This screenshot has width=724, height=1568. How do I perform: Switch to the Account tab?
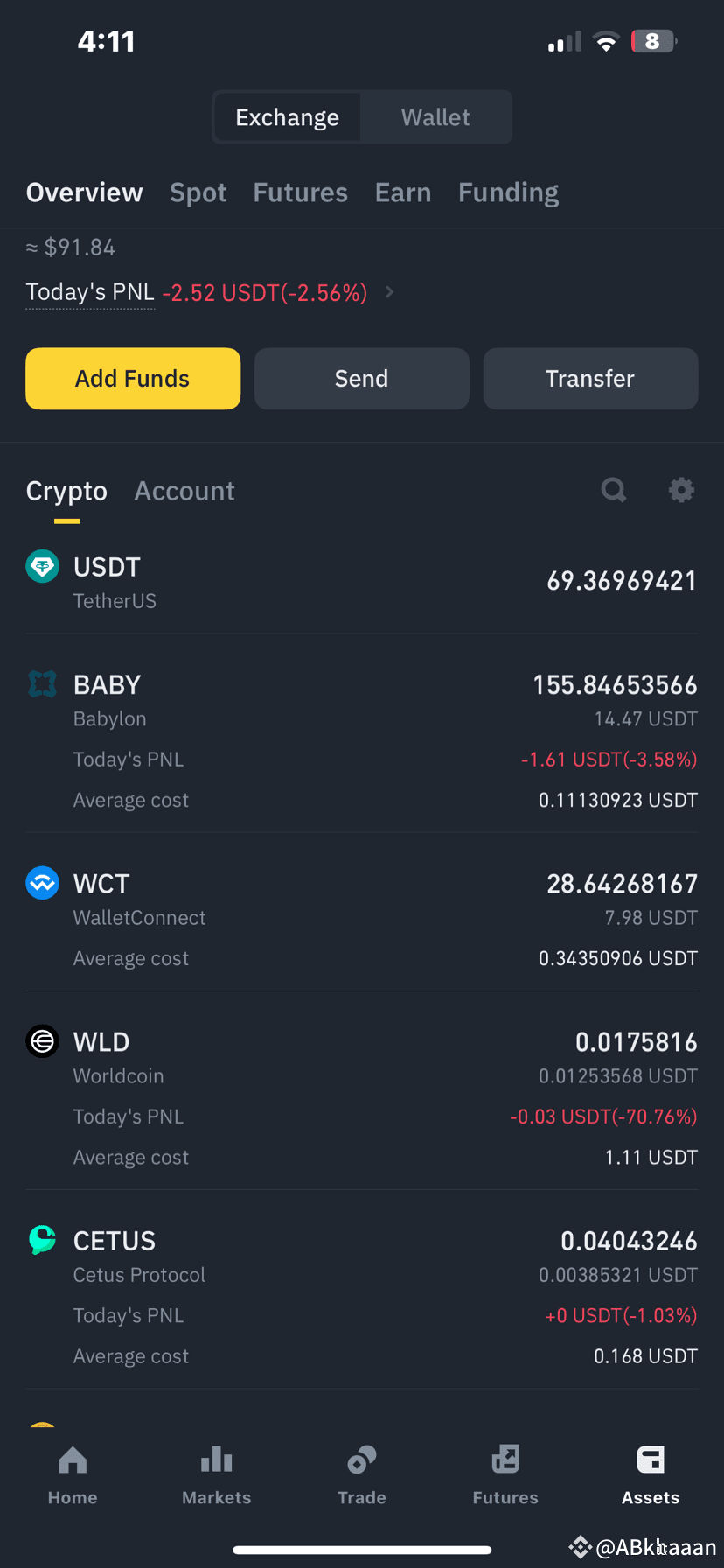(x=184, y=490)
